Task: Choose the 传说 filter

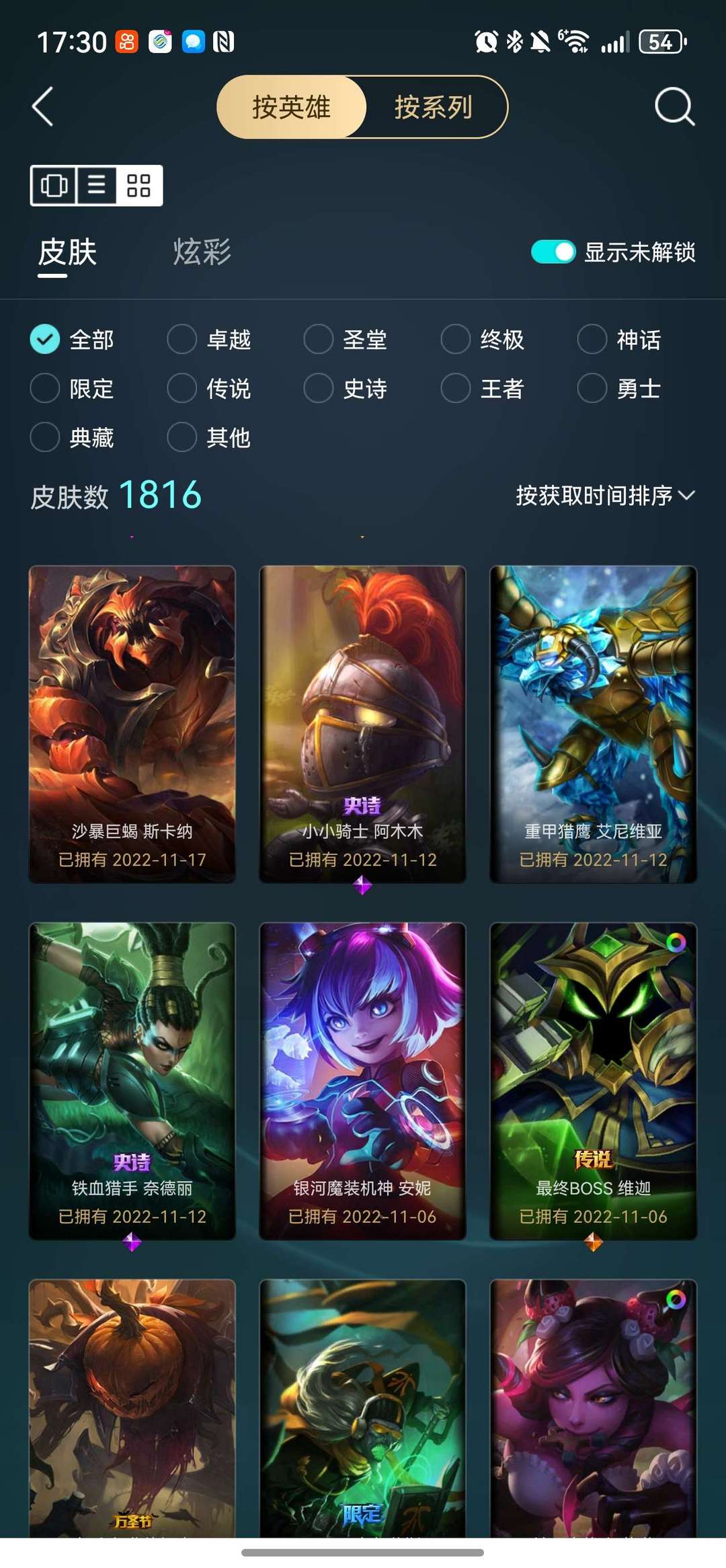Action: [x=209, y=389]
